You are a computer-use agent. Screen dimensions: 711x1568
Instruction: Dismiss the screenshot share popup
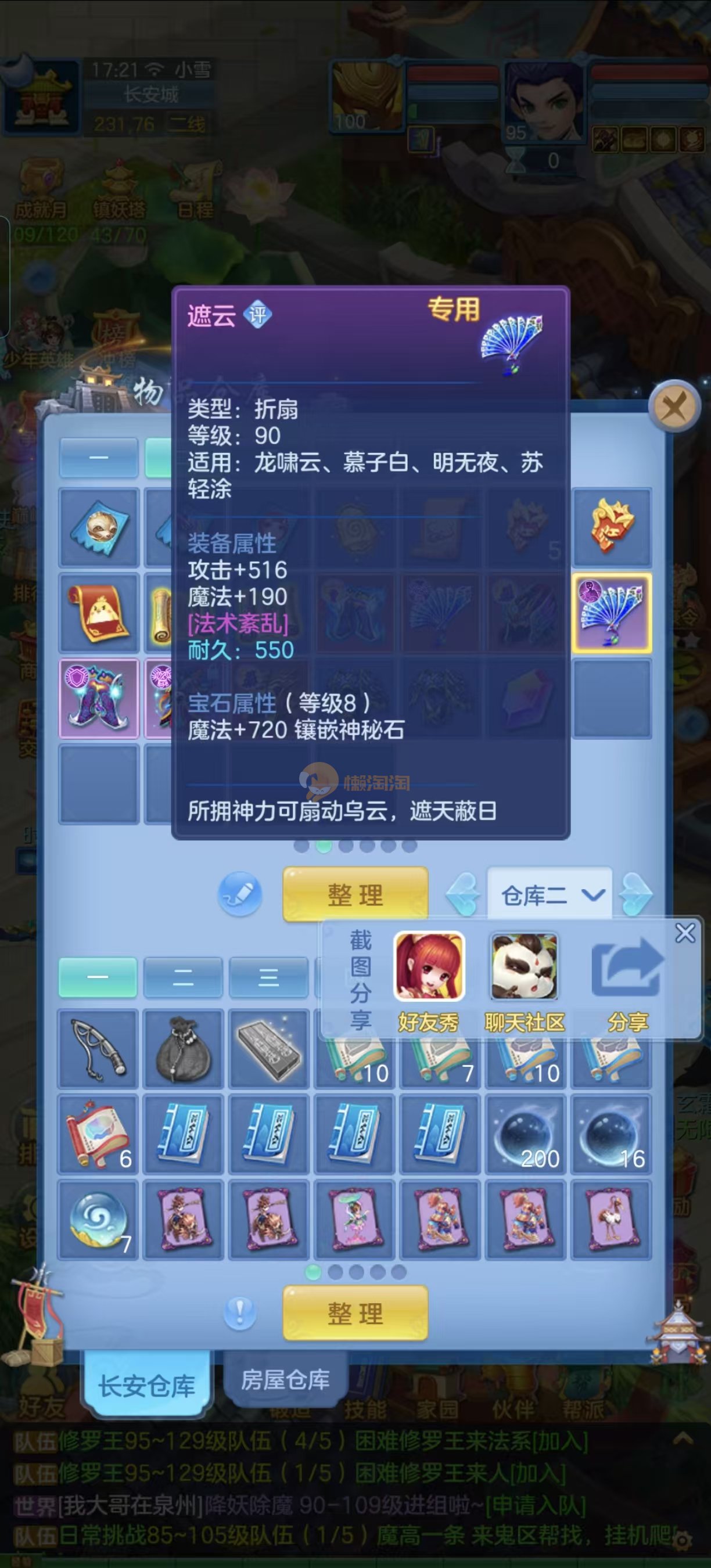click(x=685, y=933)
